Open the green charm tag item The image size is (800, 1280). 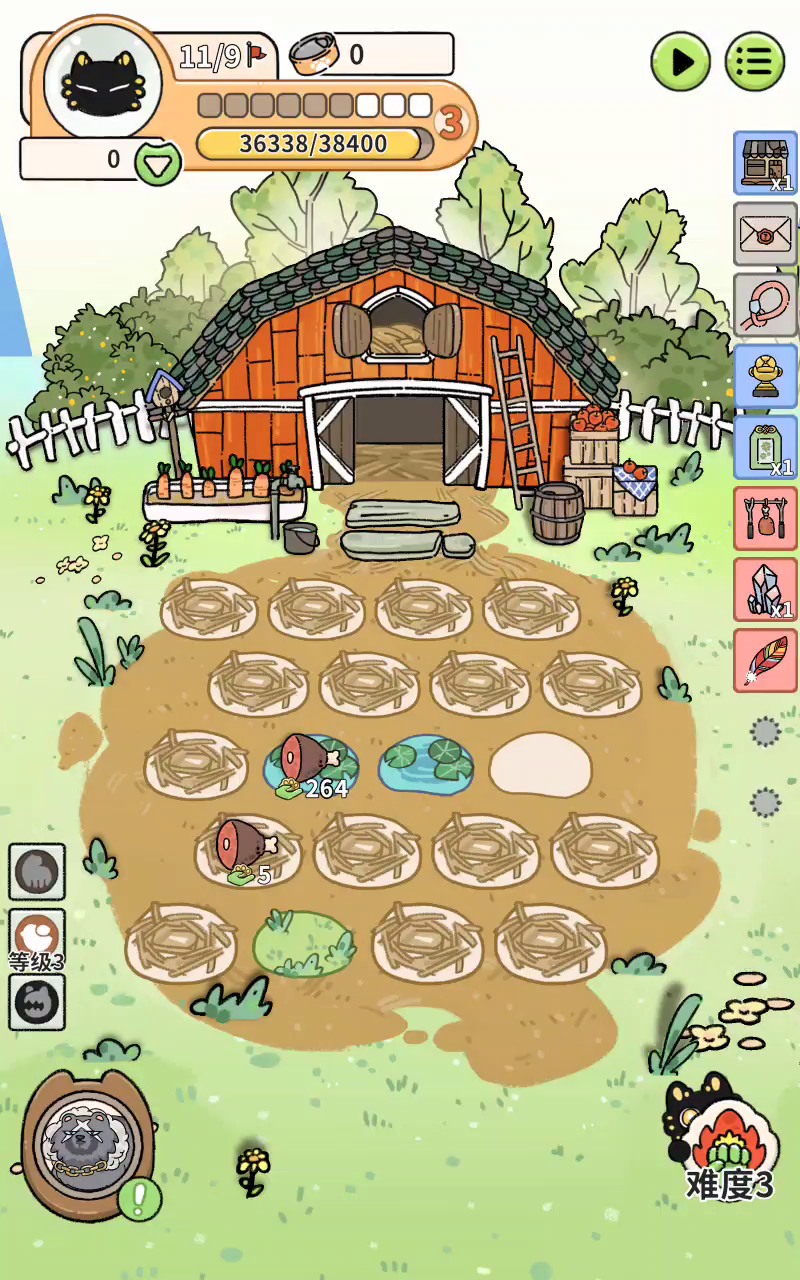(x=765, y=447)
